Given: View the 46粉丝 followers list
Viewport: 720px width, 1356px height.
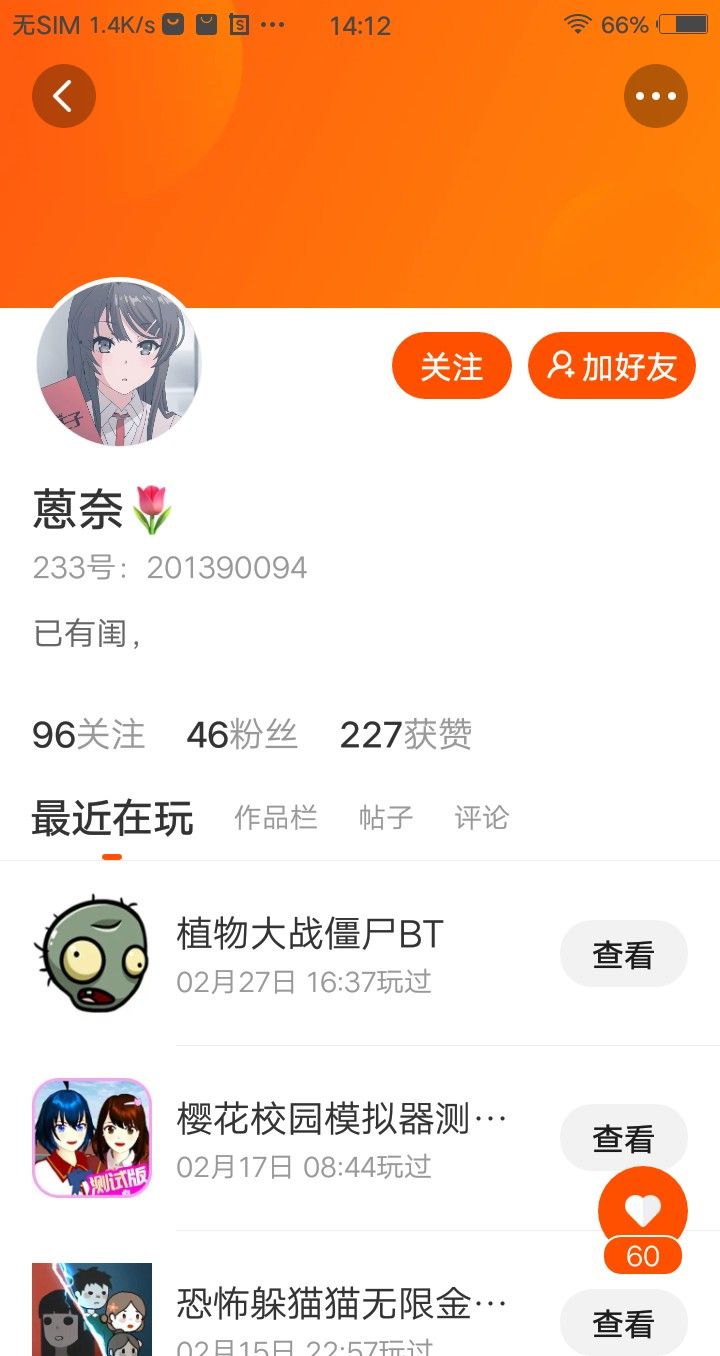Looking at the screenshot, I should click(242, 735).
